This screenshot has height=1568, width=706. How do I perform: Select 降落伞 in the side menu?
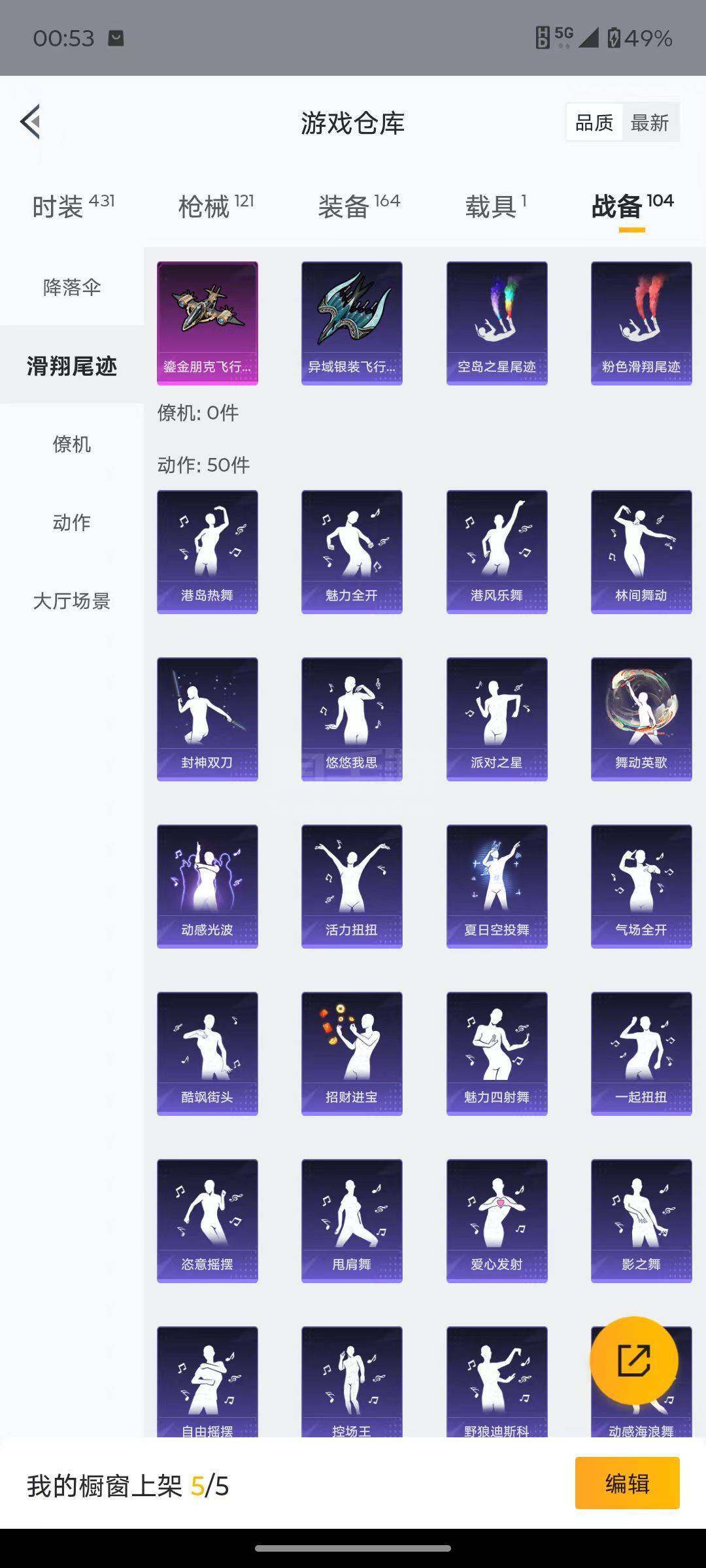pos(72,287)
